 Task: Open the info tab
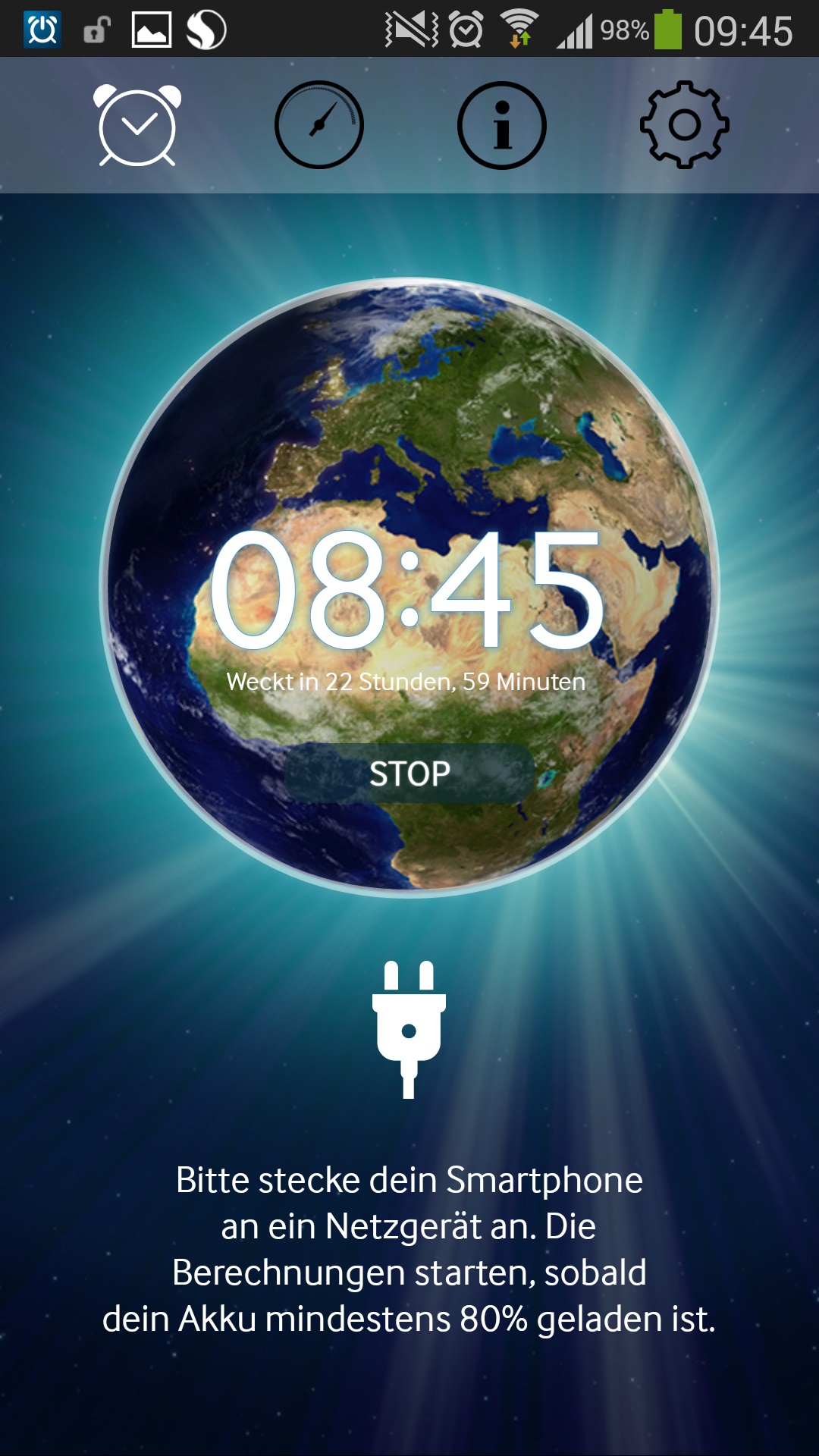[502, 125]
